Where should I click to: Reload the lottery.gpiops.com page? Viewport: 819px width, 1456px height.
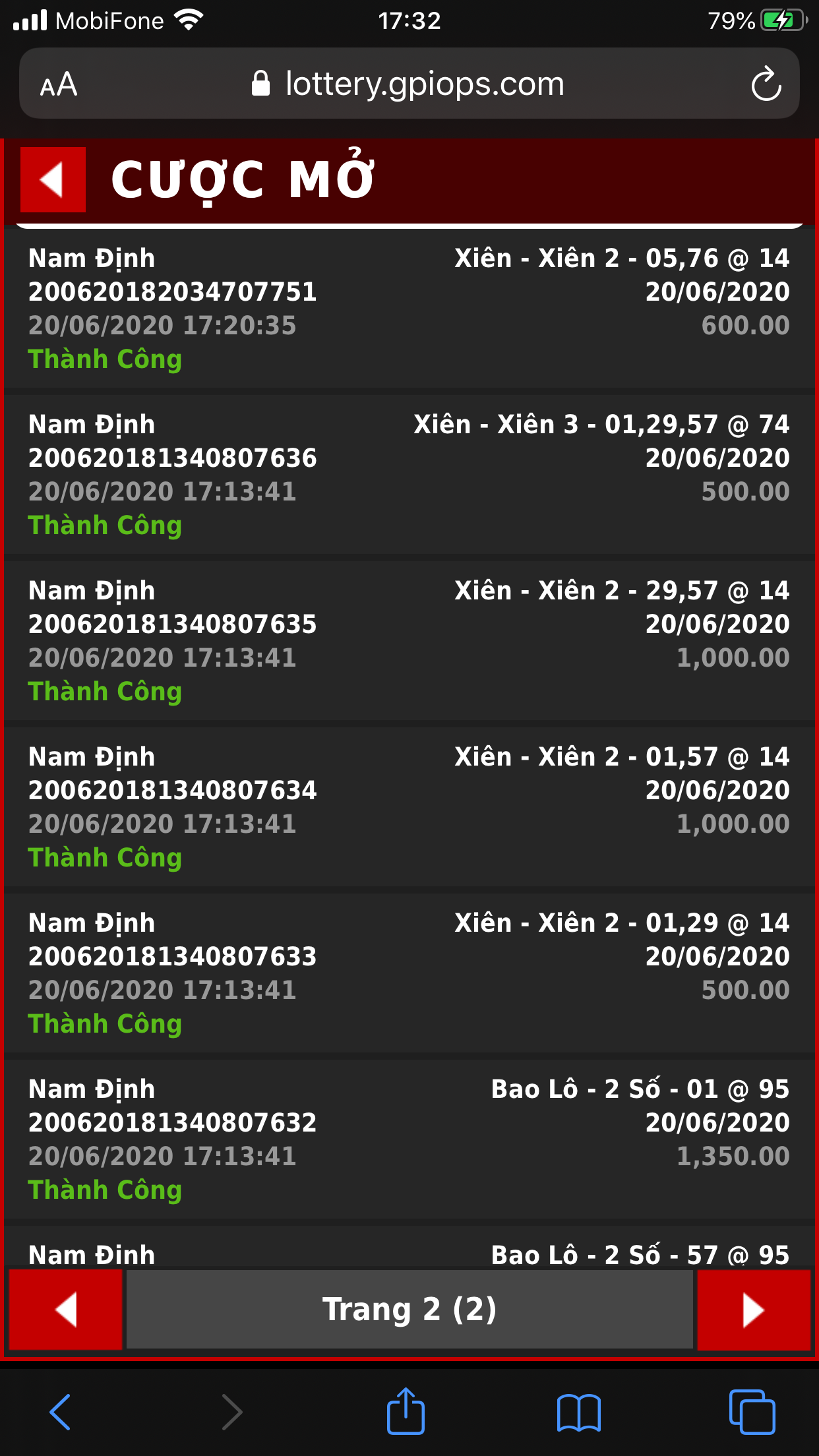pos(766,84)
